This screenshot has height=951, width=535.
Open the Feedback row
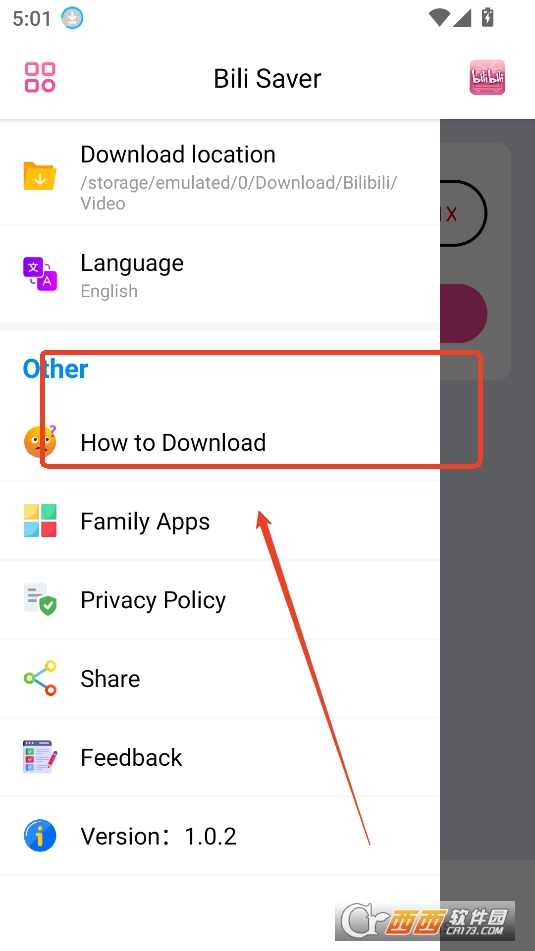[x=220, y=757]
